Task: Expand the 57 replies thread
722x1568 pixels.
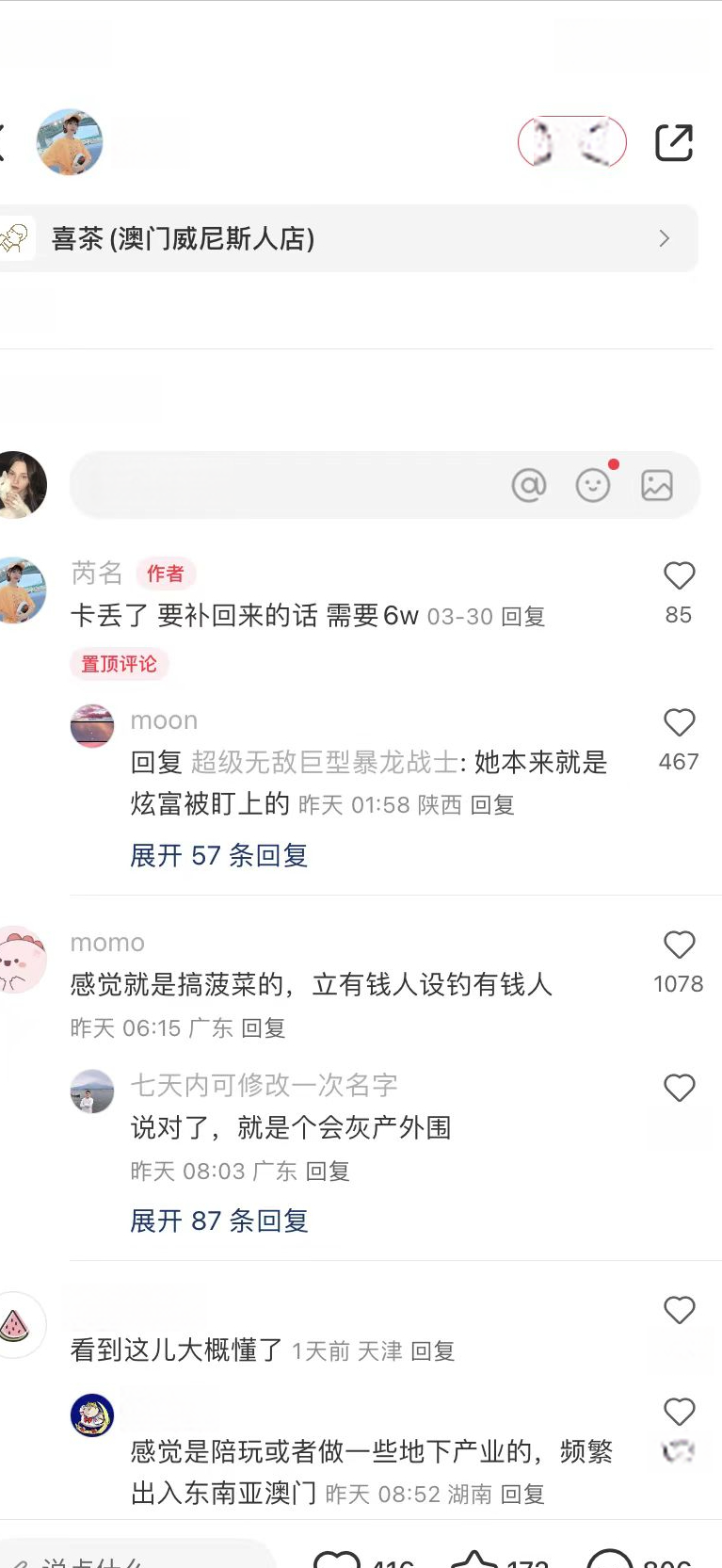Action: (218, 855)
